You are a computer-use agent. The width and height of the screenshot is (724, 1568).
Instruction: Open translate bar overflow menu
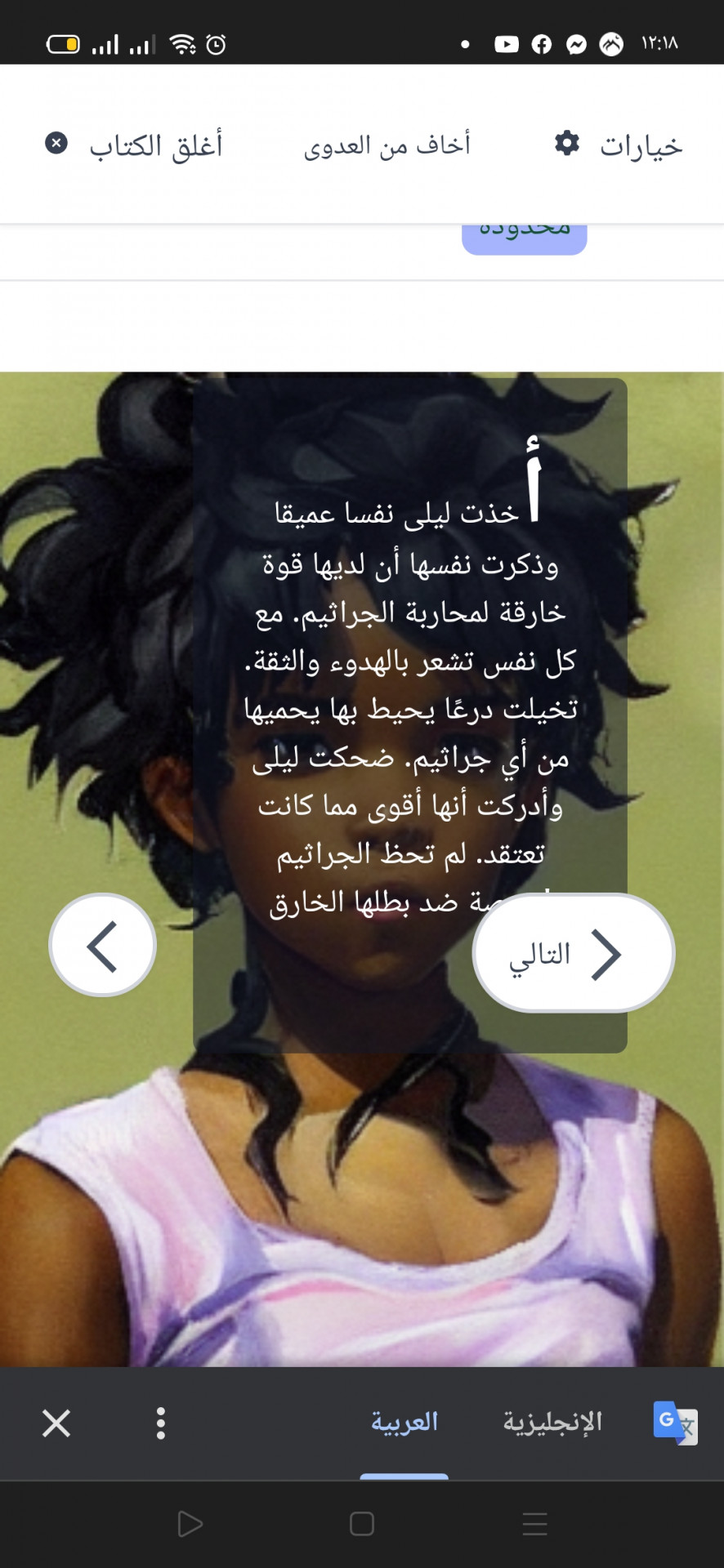point(161,1423)
